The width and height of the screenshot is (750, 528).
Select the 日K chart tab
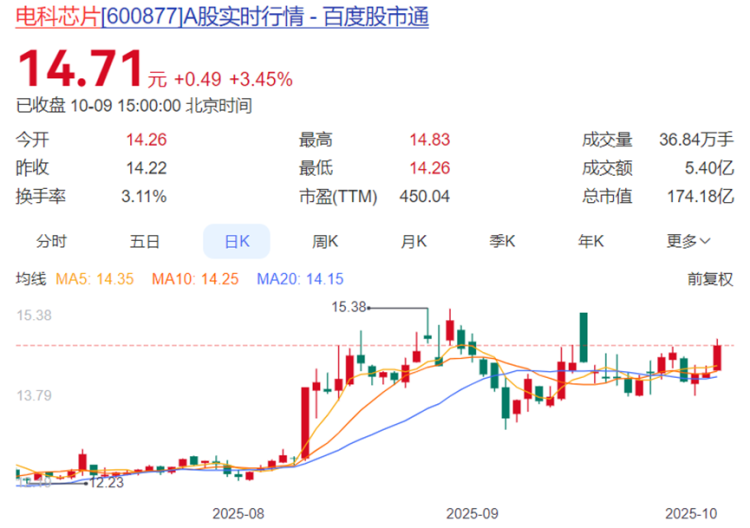point(236,241)
